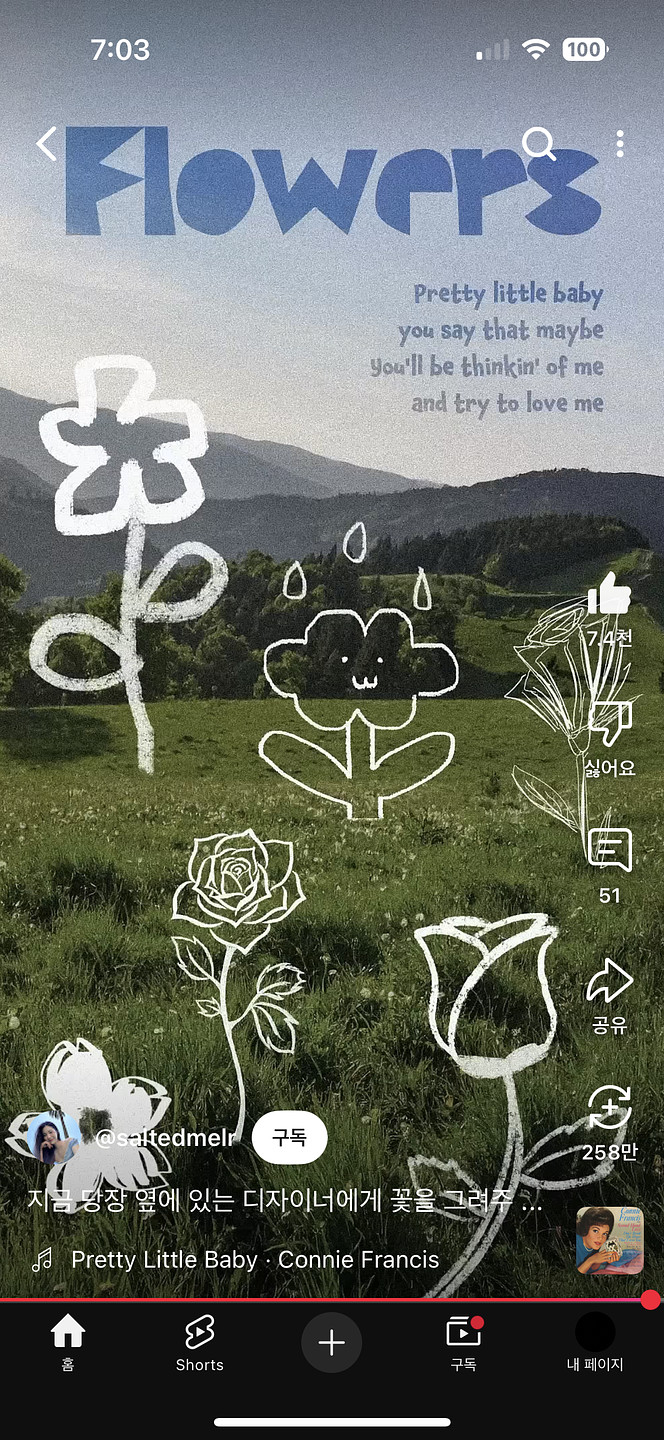Switch to the 홈 tab

pos(67,1342)
